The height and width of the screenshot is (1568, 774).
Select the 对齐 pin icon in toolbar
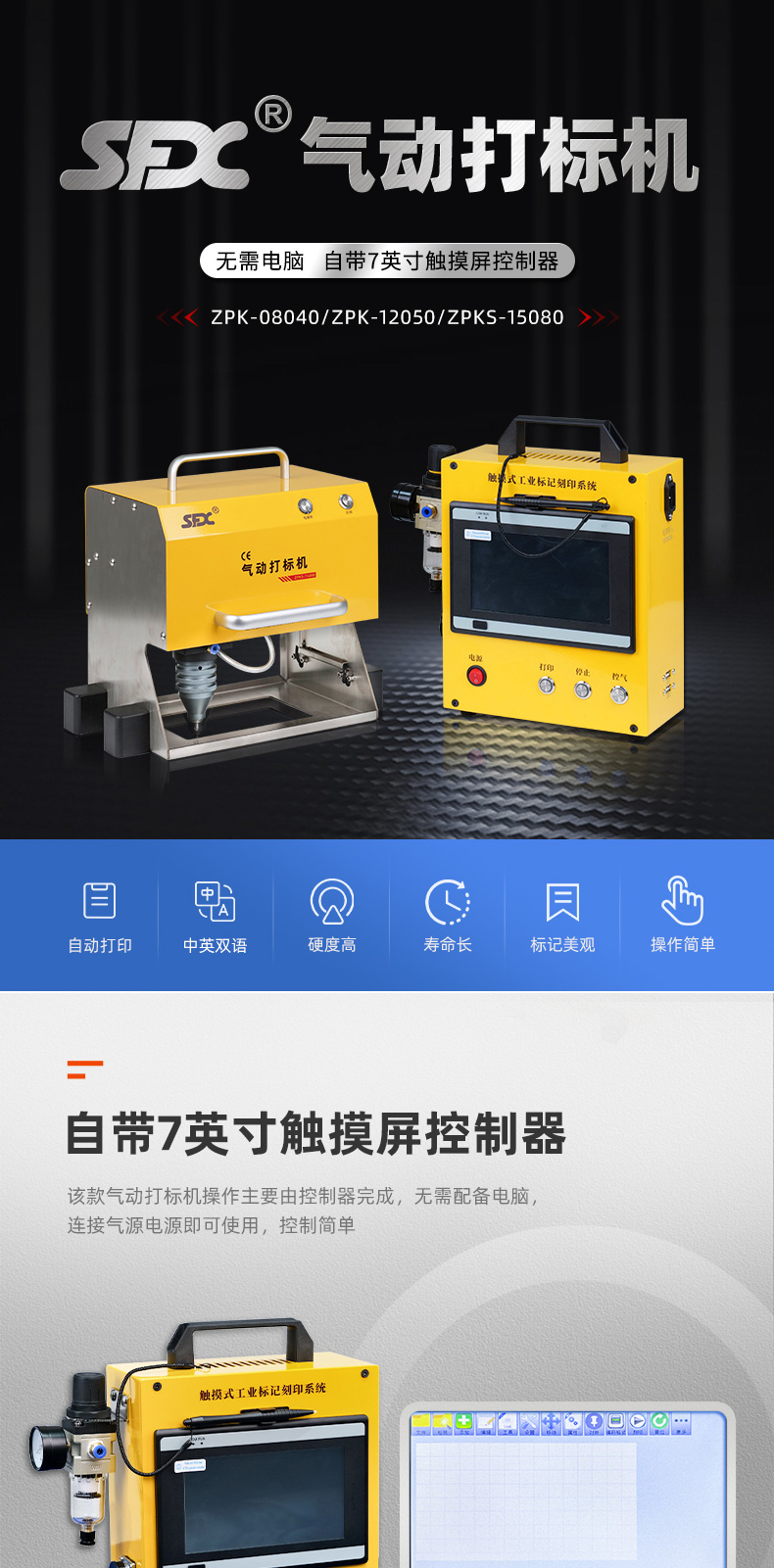[593, 1422]
